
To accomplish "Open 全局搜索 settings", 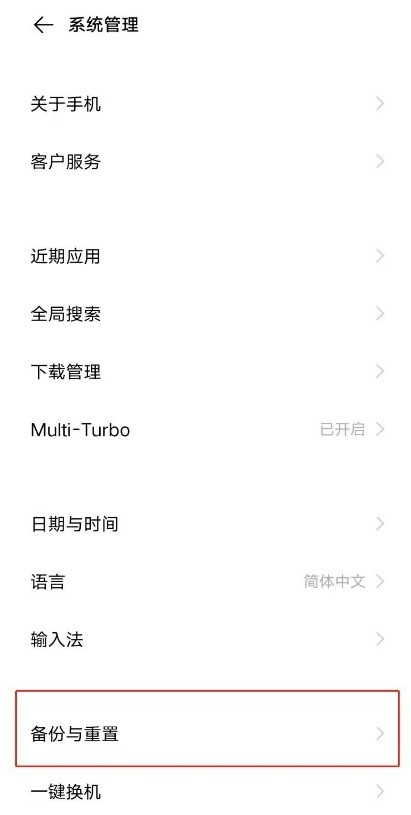I will 206,313.
